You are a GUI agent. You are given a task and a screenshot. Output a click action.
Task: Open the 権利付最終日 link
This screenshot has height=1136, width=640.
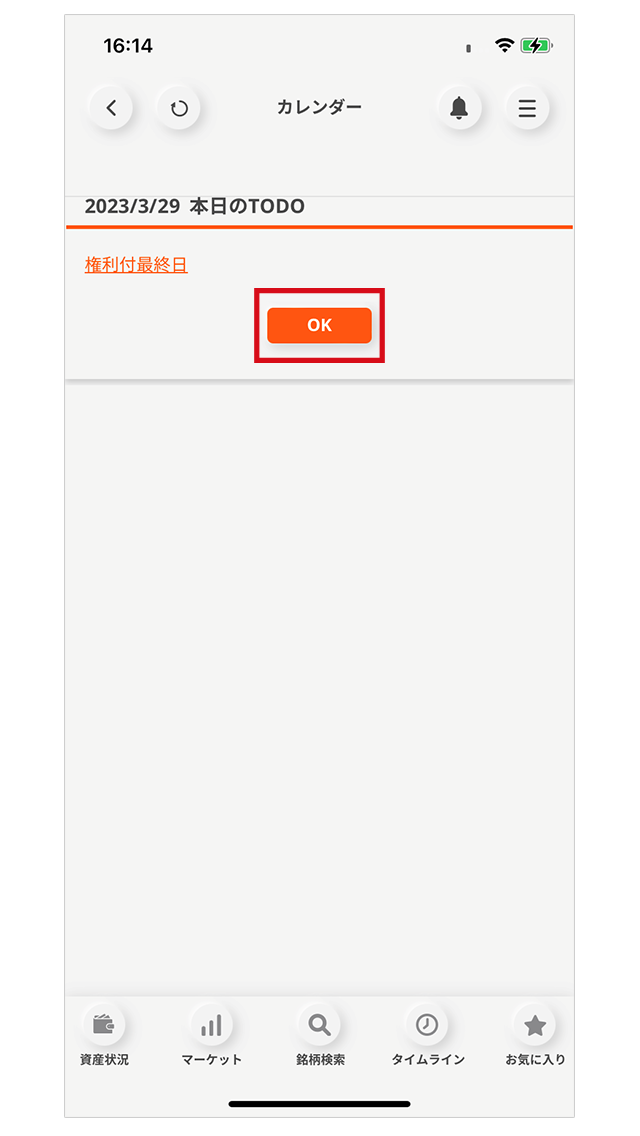click(136, 265)
